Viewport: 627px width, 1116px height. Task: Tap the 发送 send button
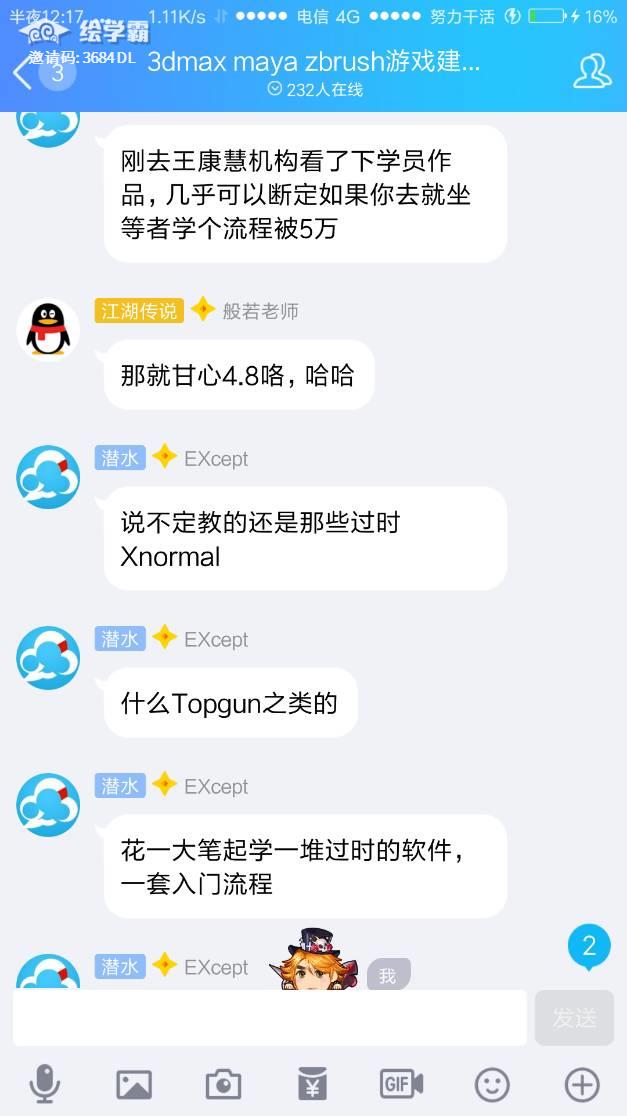click(574, 1018)
